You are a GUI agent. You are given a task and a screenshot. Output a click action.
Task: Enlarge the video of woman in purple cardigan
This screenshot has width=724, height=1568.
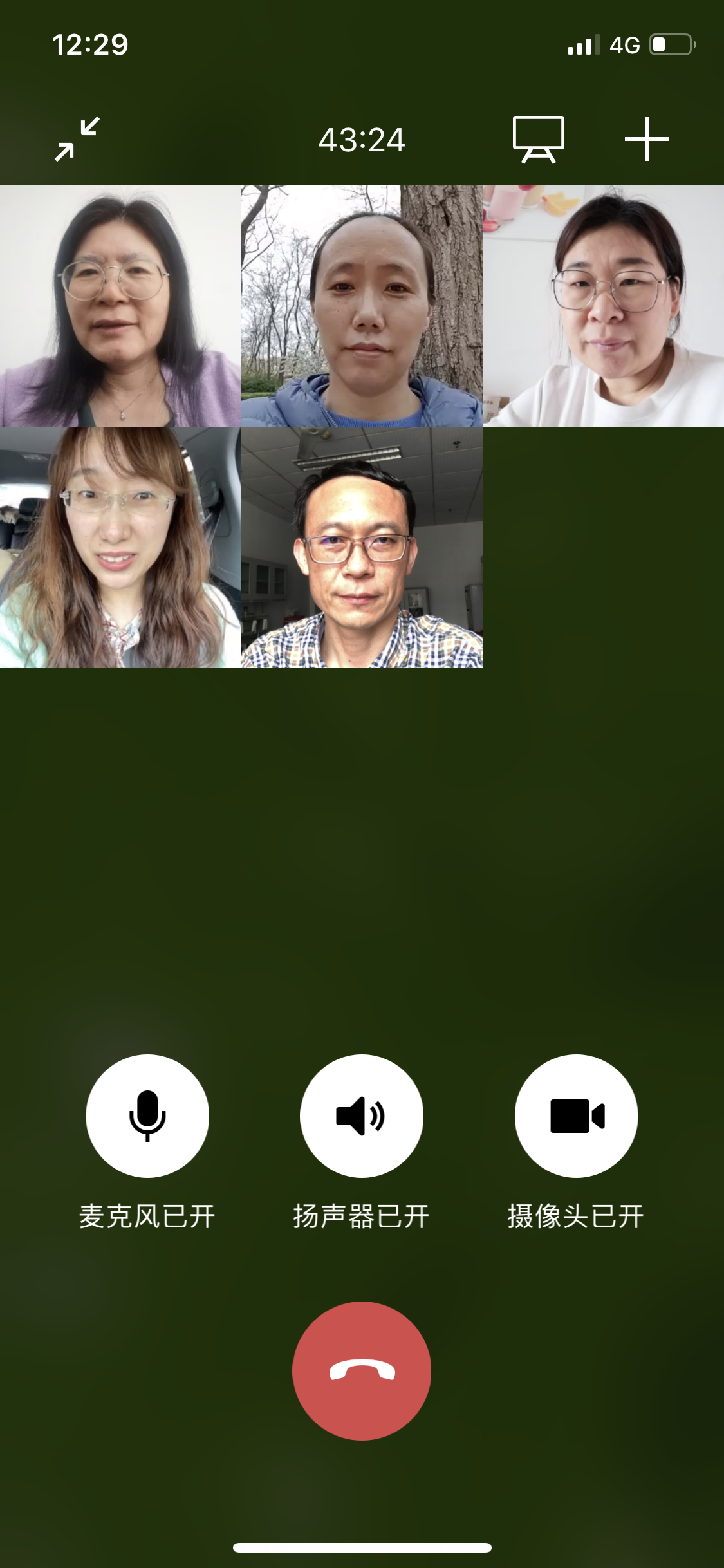pos(120,306)
